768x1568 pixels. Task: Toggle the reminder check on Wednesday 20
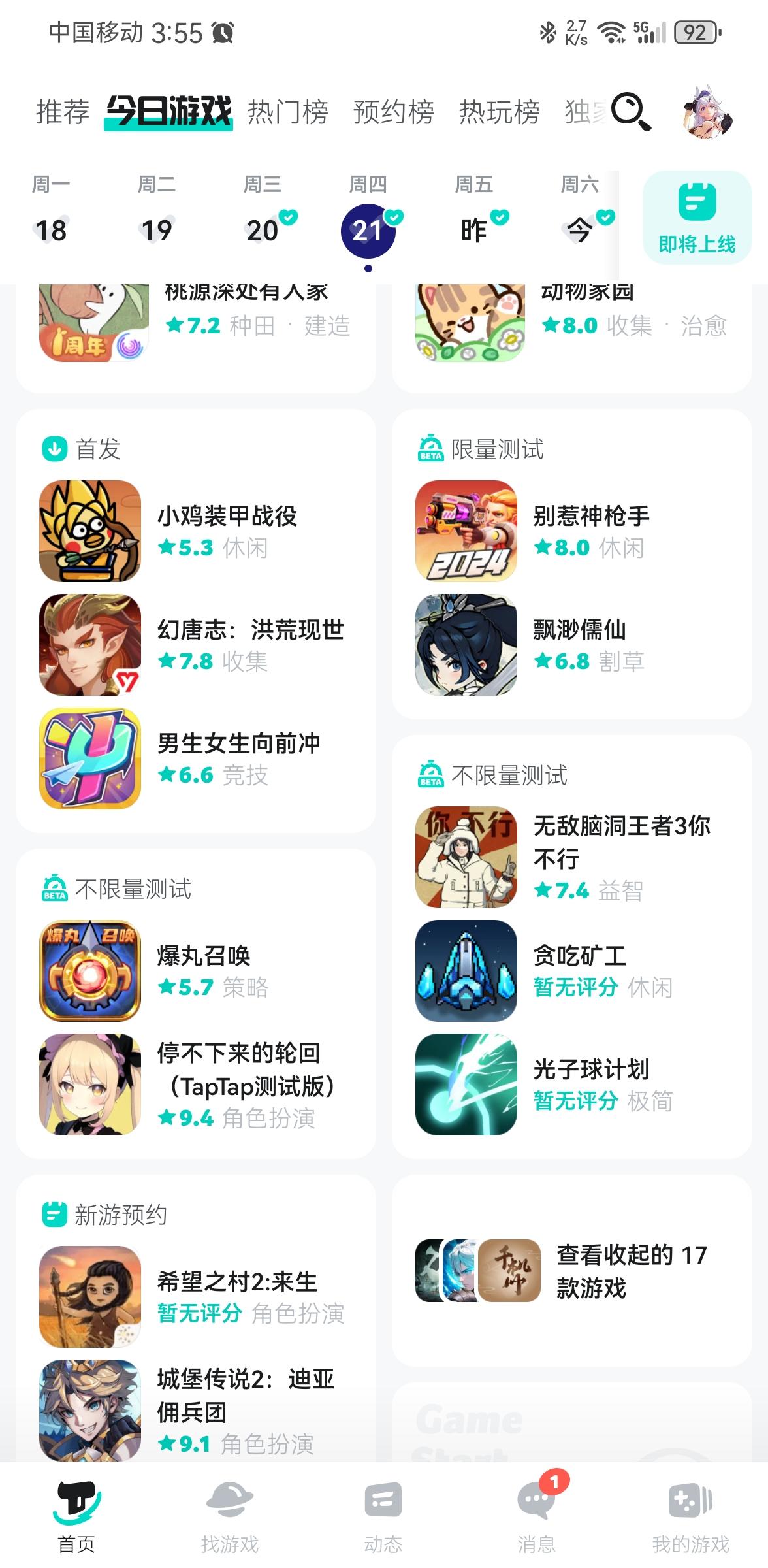289,216
